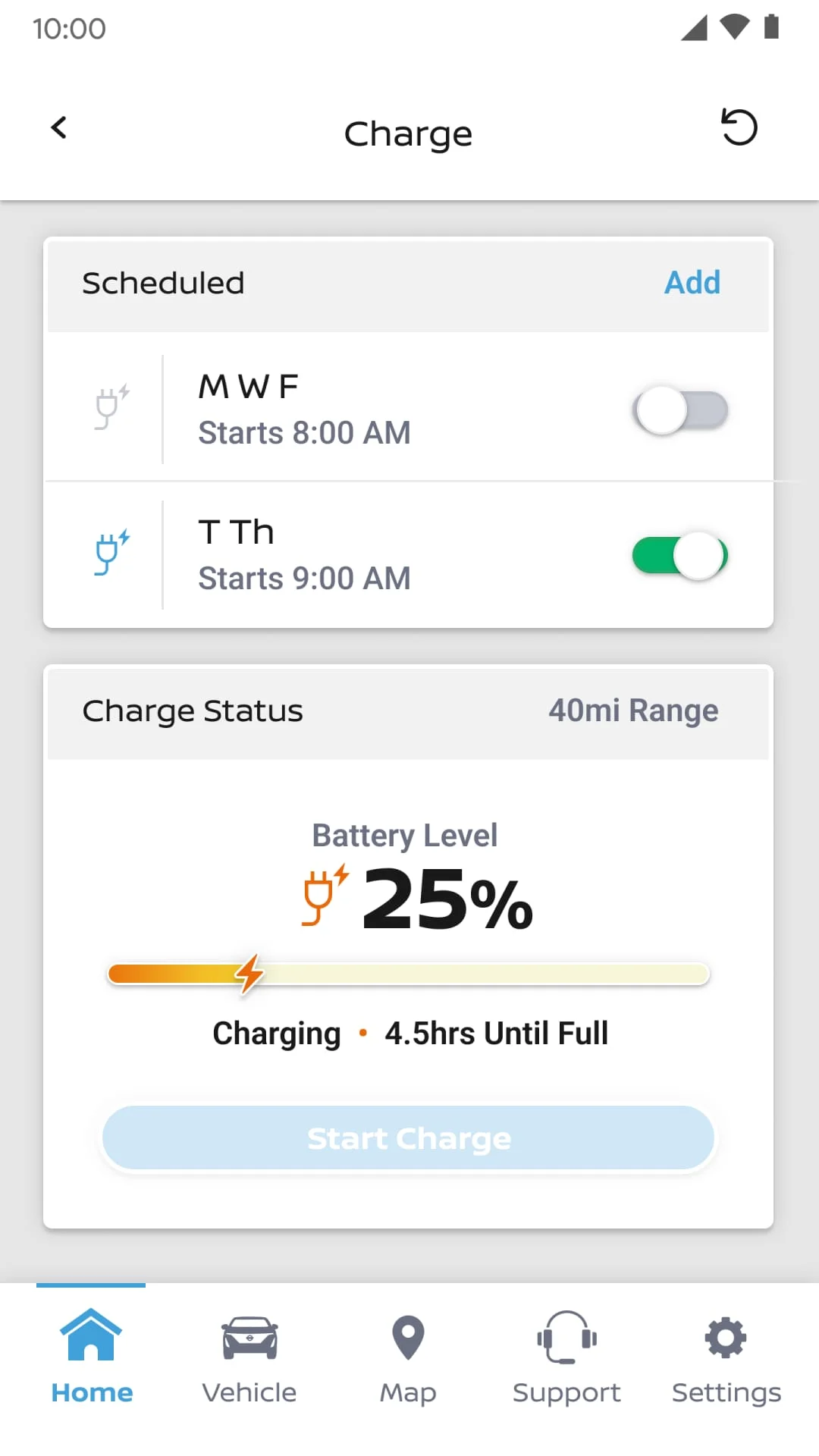Tap the blue plug icon beside T Th schedule
819x1456 pixels.
pos(111,554)
